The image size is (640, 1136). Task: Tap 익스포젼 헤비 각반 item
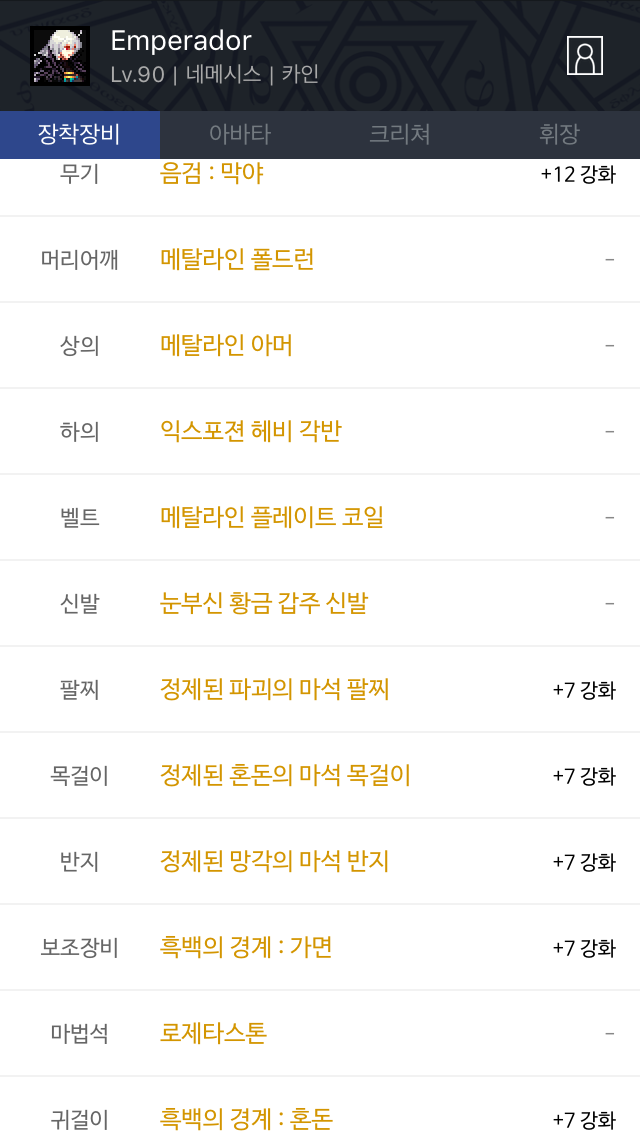(x=250, y=432)
